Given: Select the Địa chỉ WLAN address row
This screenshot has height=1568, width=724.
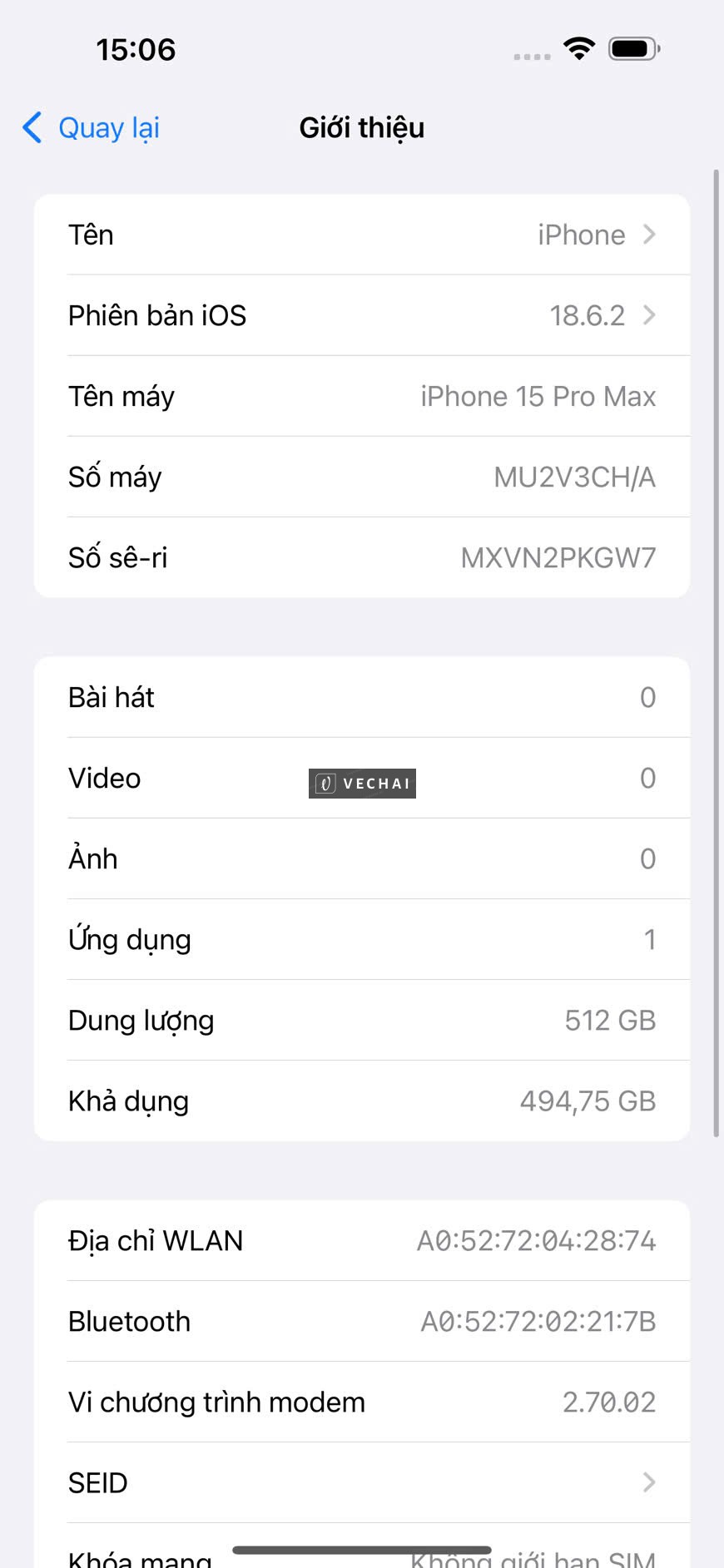Looking at the screenshot, I should coord(362,1240).
